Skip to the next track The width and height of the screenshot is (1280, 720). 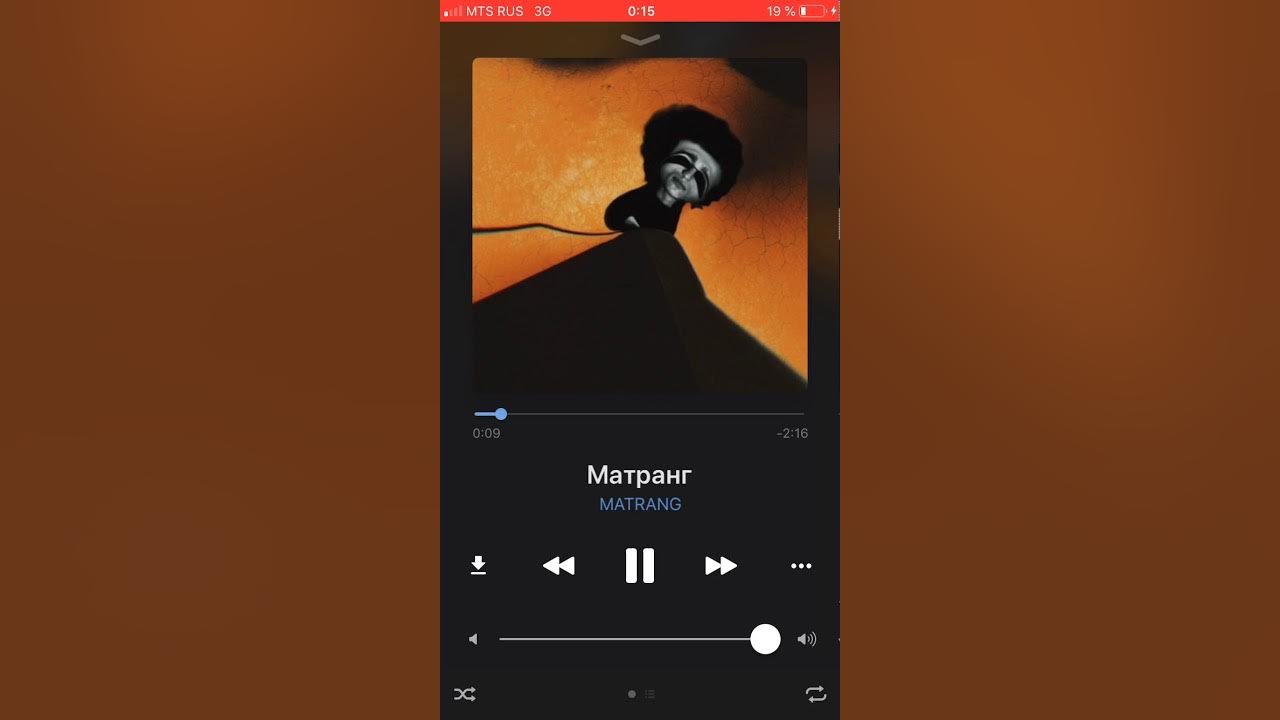(720, 566)
